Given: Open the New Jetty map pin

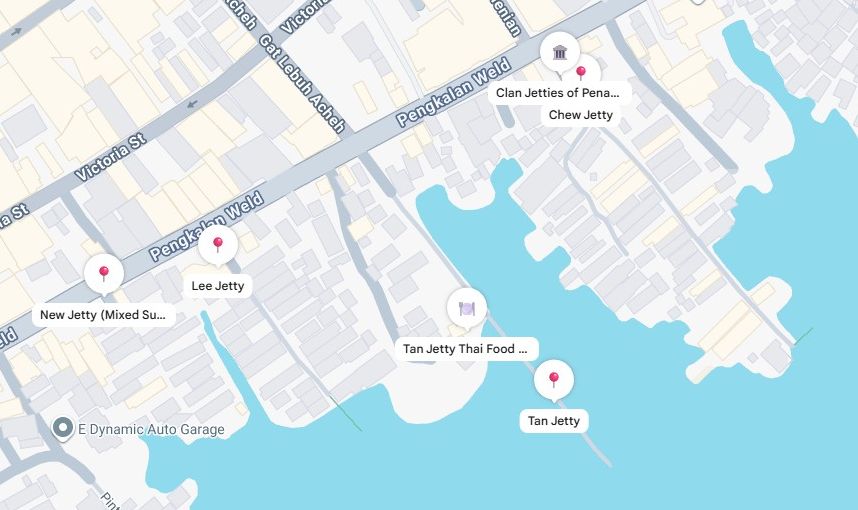Looking at the screenshot, I should click(x=103, y=273).
